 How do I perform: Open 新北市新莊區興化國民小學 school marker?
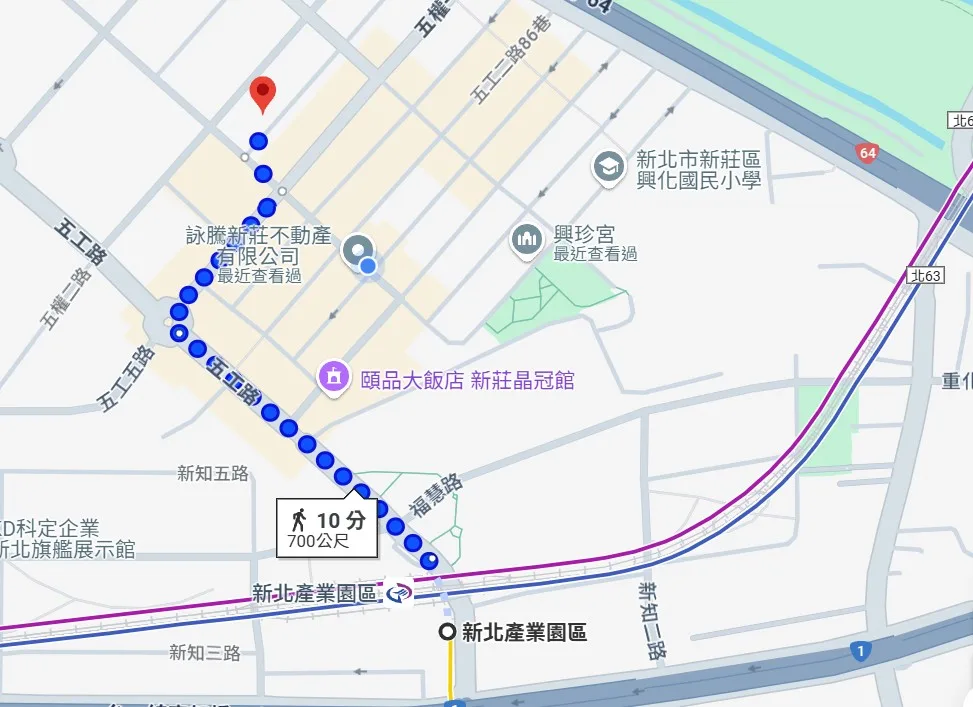[607, 168]
